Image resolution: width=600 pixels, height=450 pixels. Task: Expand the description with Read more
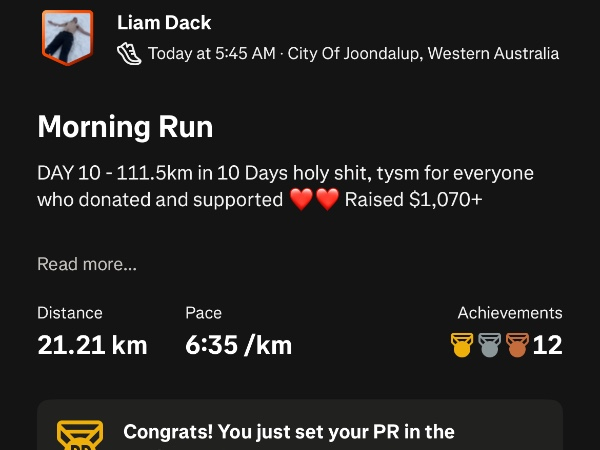click(87, 265)
